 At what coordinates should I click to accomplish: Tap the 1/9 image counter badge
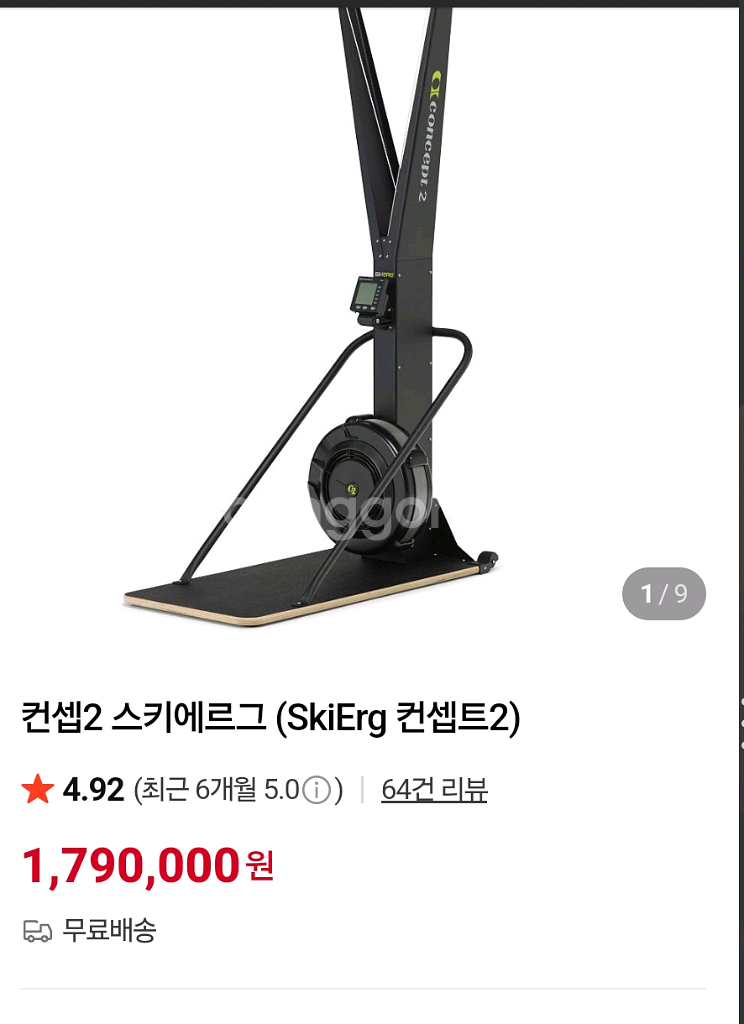pos(664,594)
